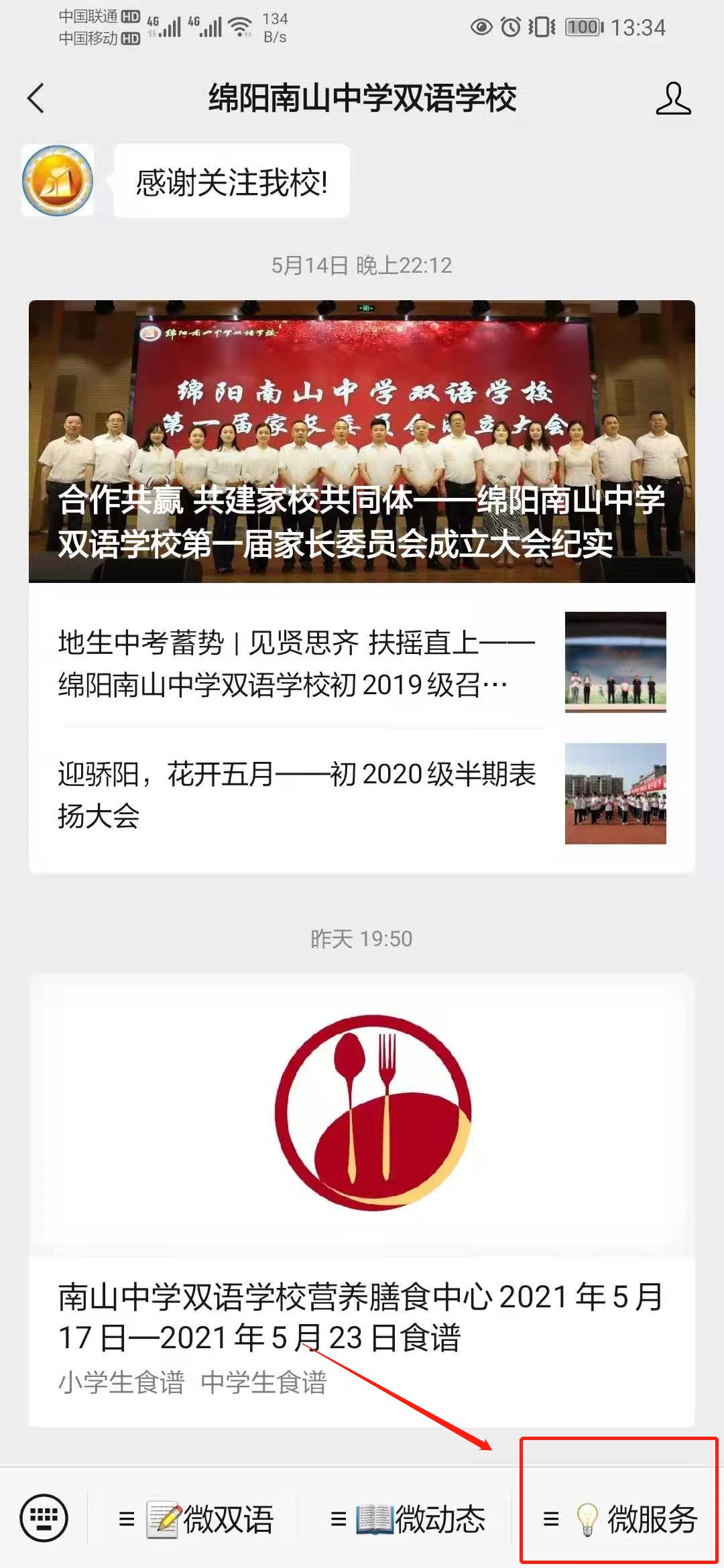Open the 小学生食谱 tag
The height and width of the screenshot is (1568, 724).
pyautogui.click(x=121, y=1382)
